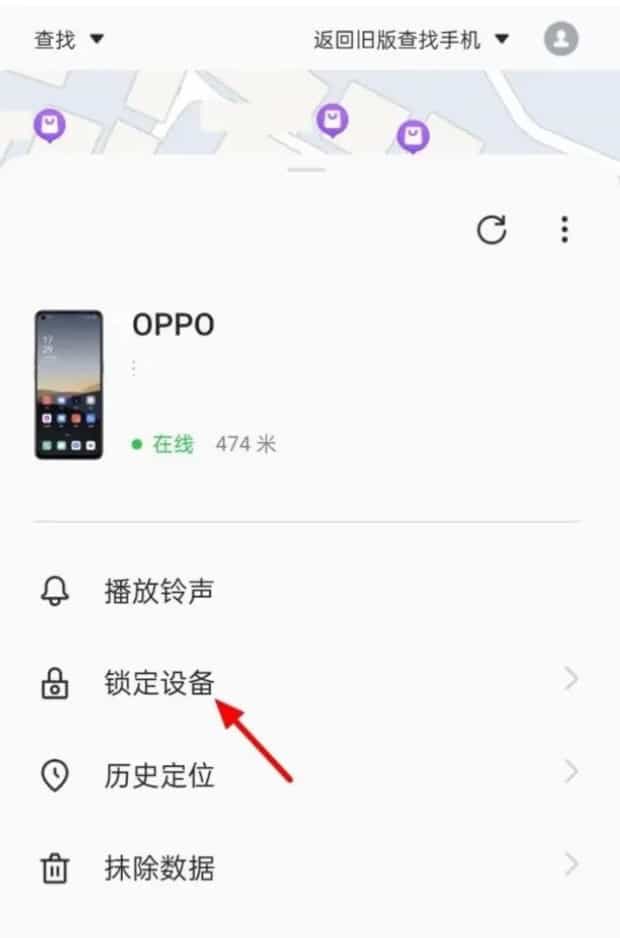
Task: Open the account profile avatar
Action: tap(561, 40)
